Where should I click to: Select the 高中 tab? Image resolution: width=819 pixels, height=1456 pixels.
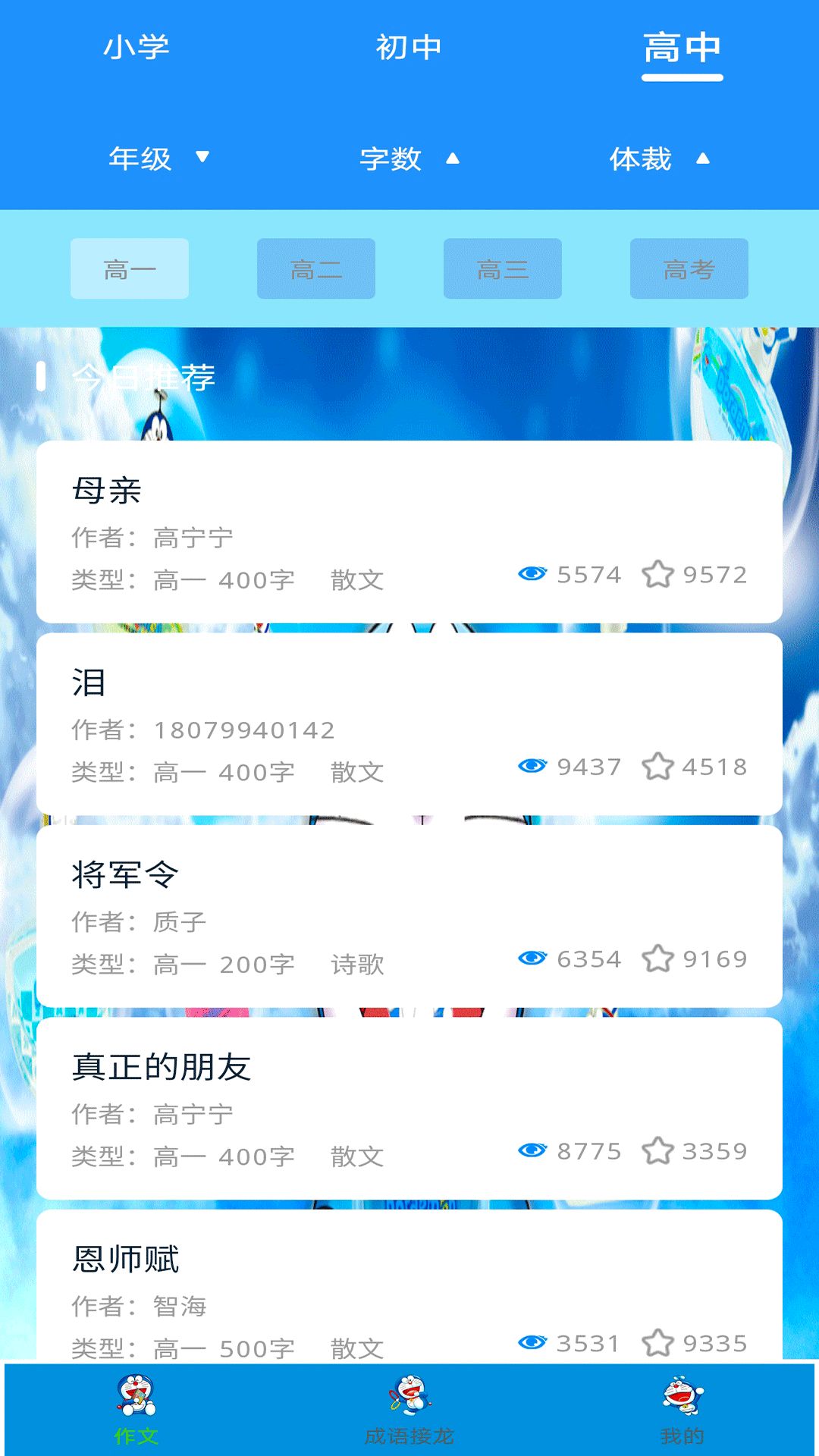682,49
